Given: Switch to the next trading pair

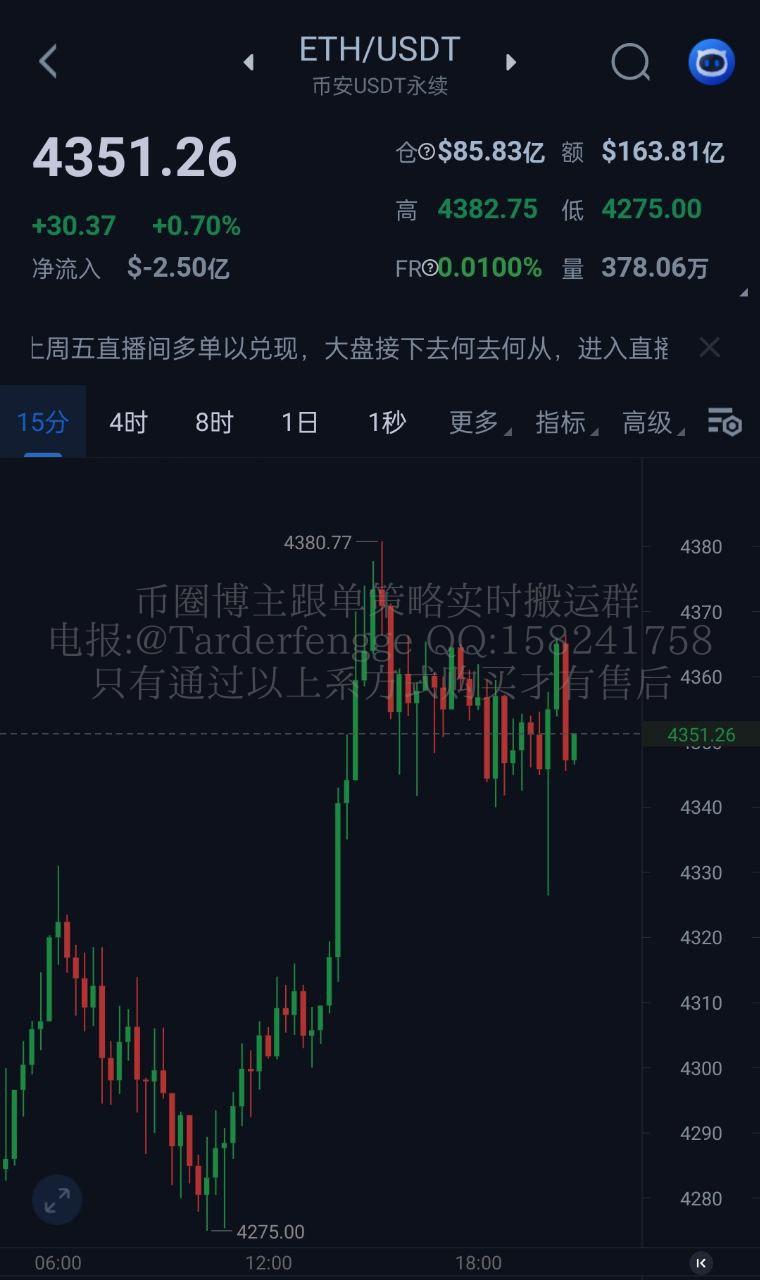Looking at the screenshot, I should click(511, 62).
